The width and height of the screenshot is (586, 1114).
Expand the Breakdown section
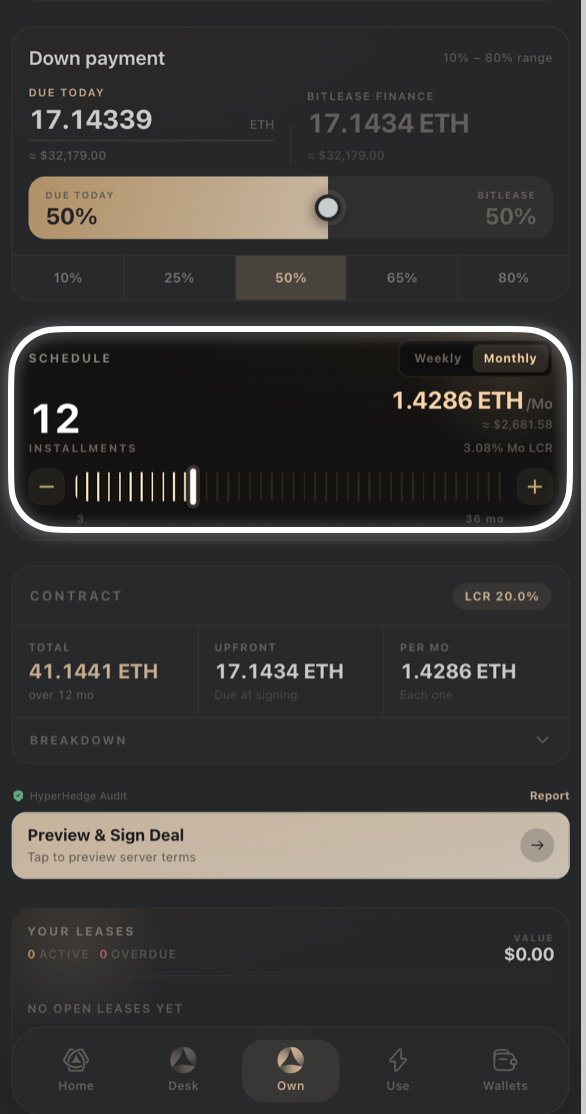click(x=291, y=740)
